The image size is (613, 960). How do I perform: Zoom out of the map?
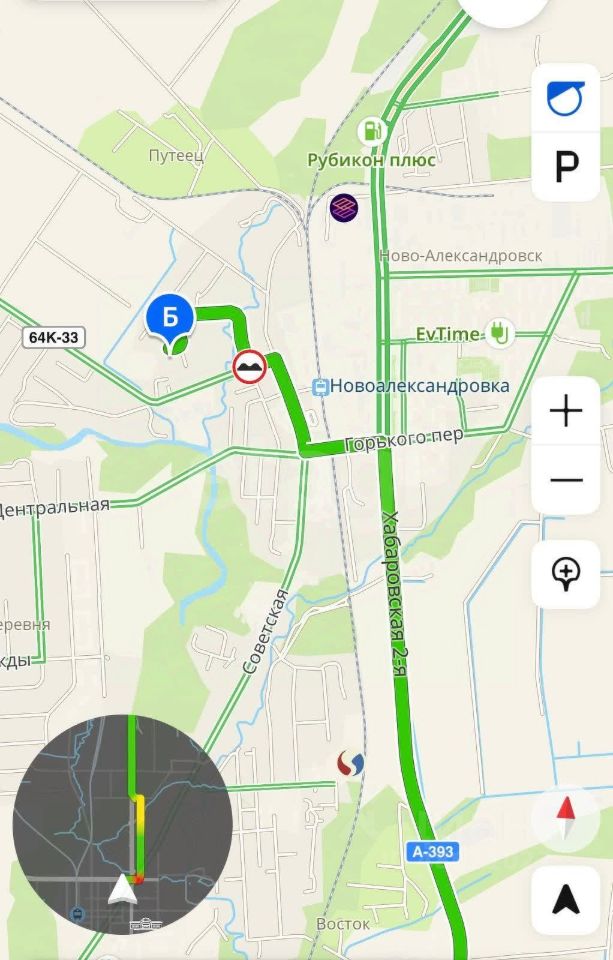(566, 480)
